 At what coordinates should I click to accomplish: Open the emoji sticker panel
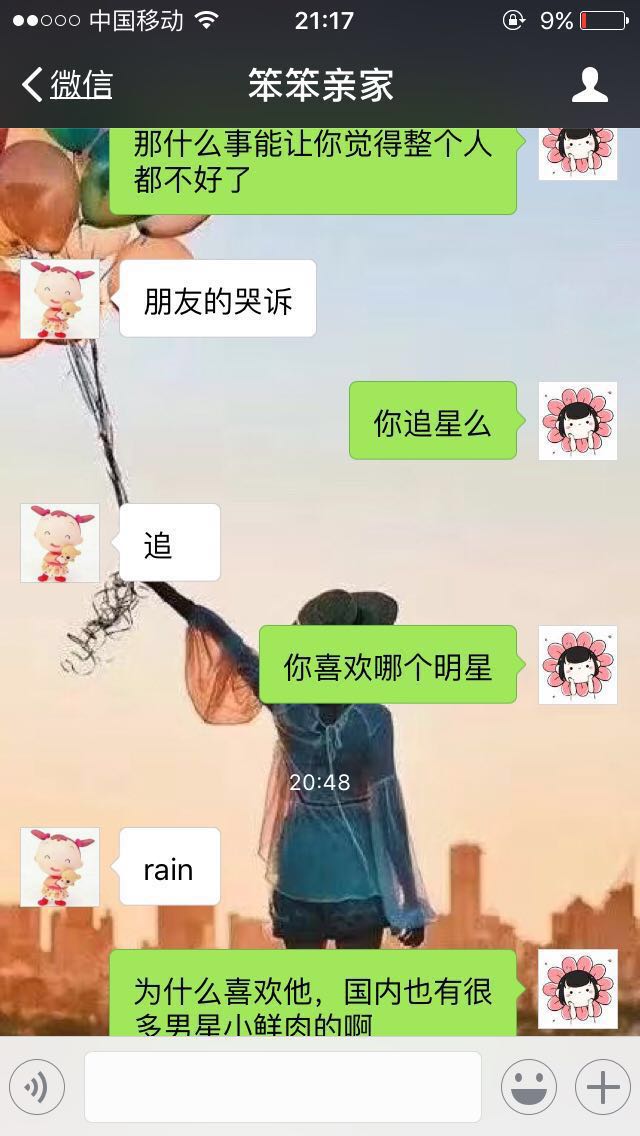click(528, 1086)
